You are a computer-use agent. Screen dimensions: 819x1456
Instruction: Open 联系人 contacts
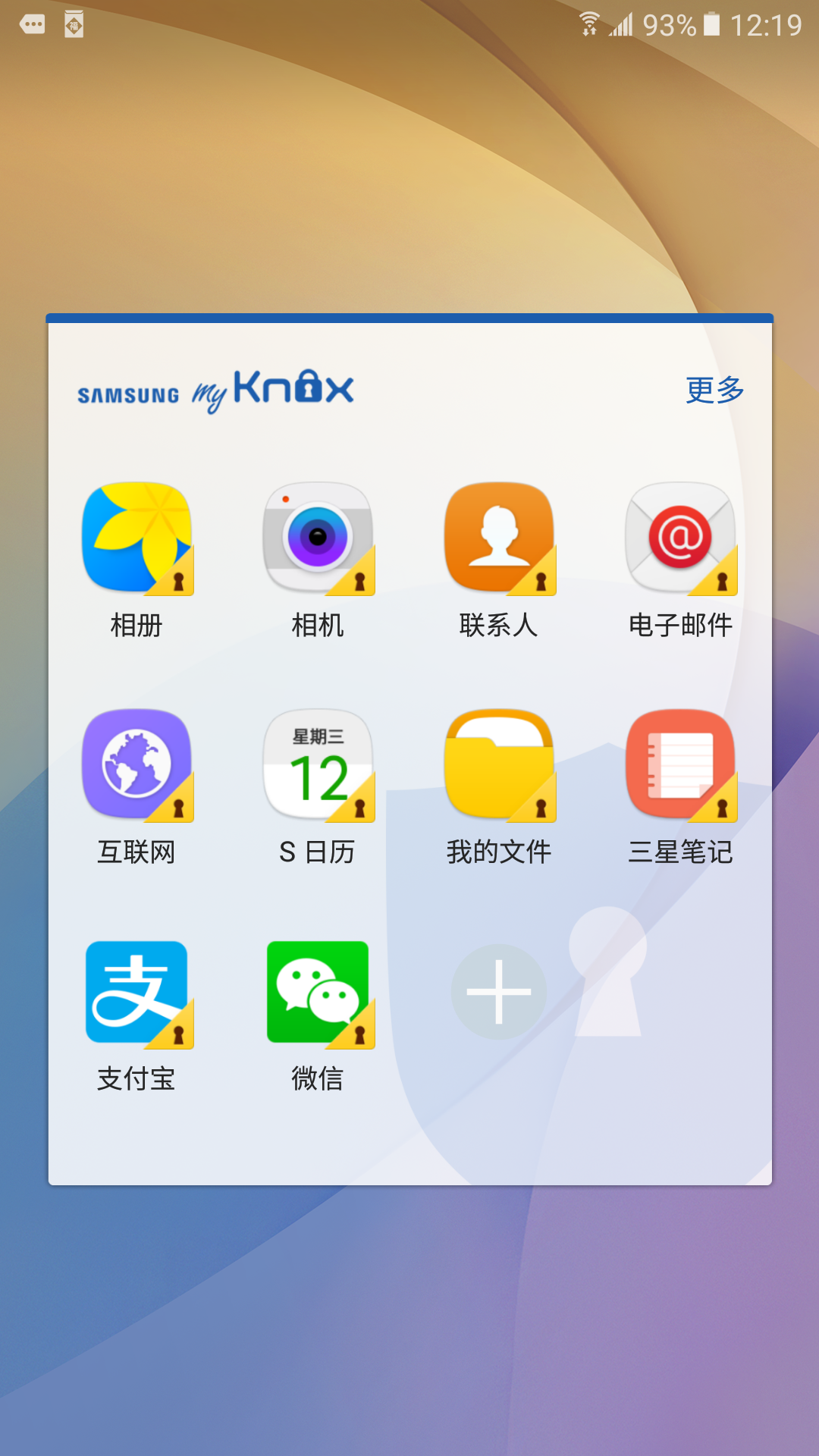coord(499,538)
